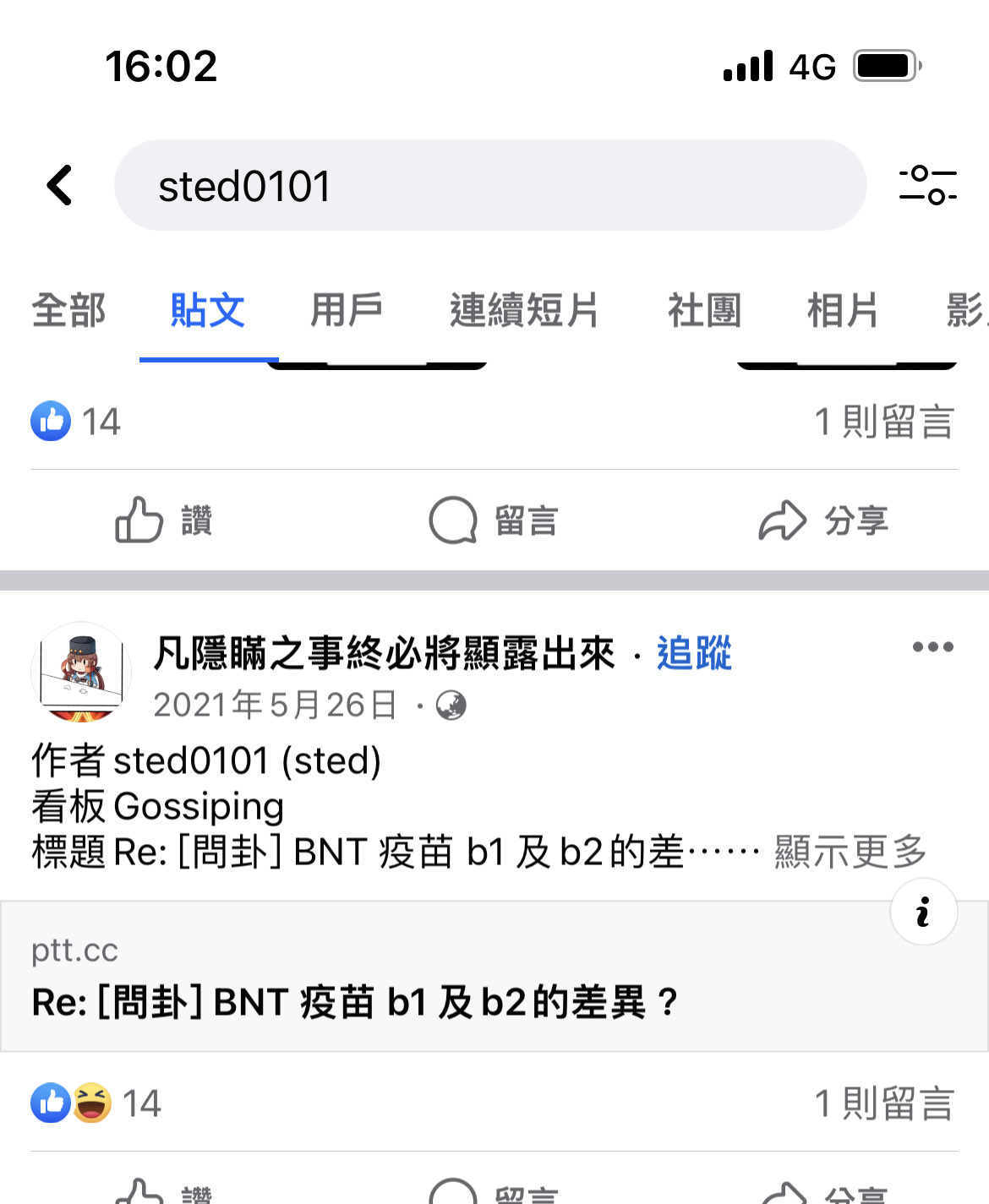Open the three-dot post options menu
Image resolution: width=989 pixels, height=1204 pixels.
[x=932, y=647]
